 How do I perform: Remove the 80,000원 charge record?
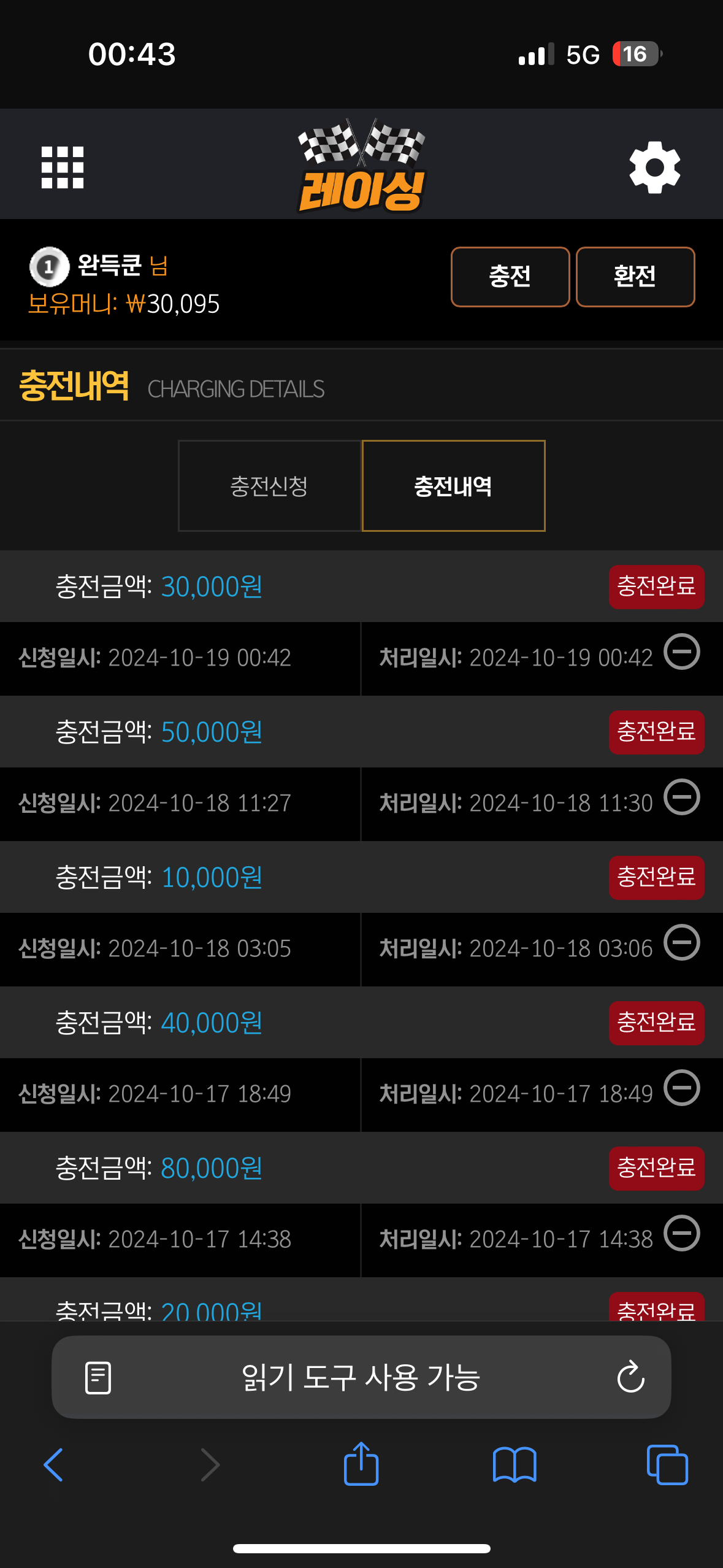[x=682, y=1233]
